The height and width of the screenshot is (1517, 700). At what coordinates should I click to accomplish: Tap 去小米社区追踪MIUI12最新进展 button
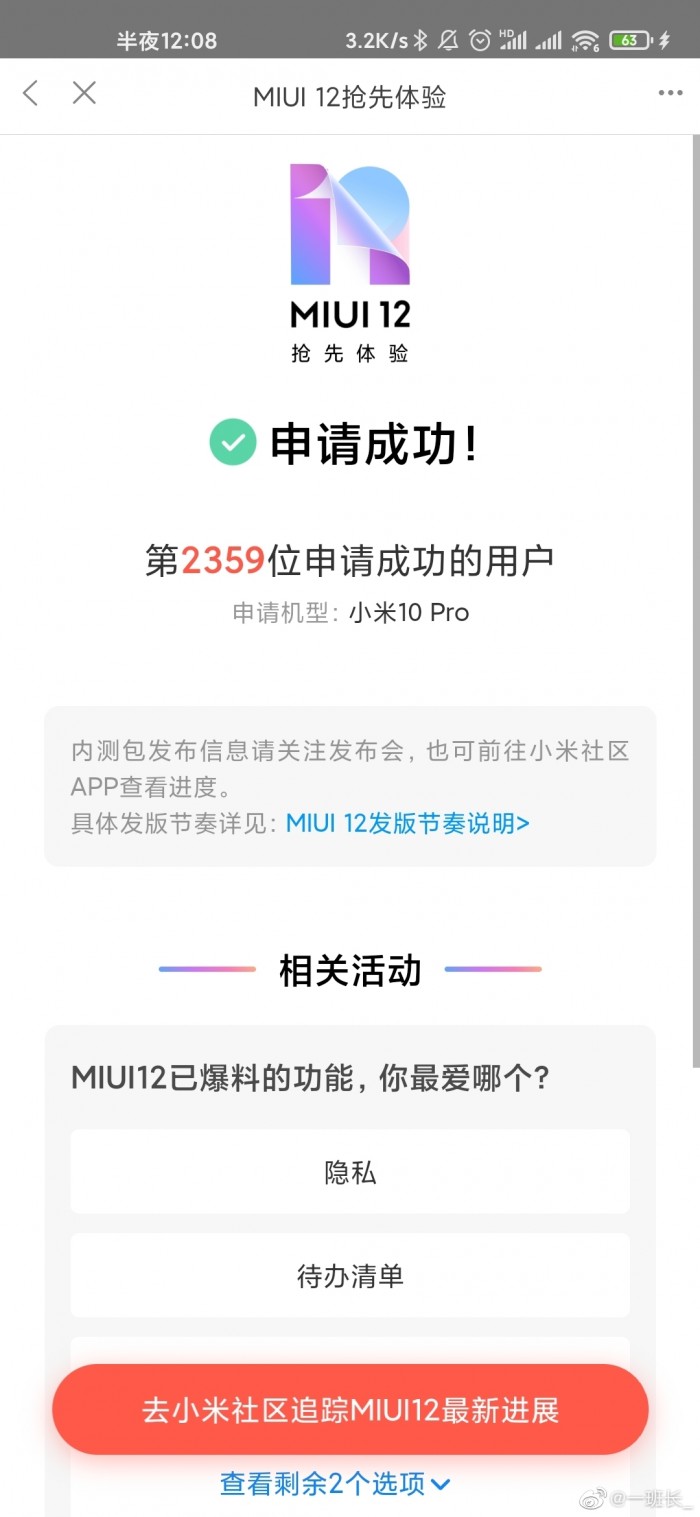pyautogui.click(x=350, y=1410)
